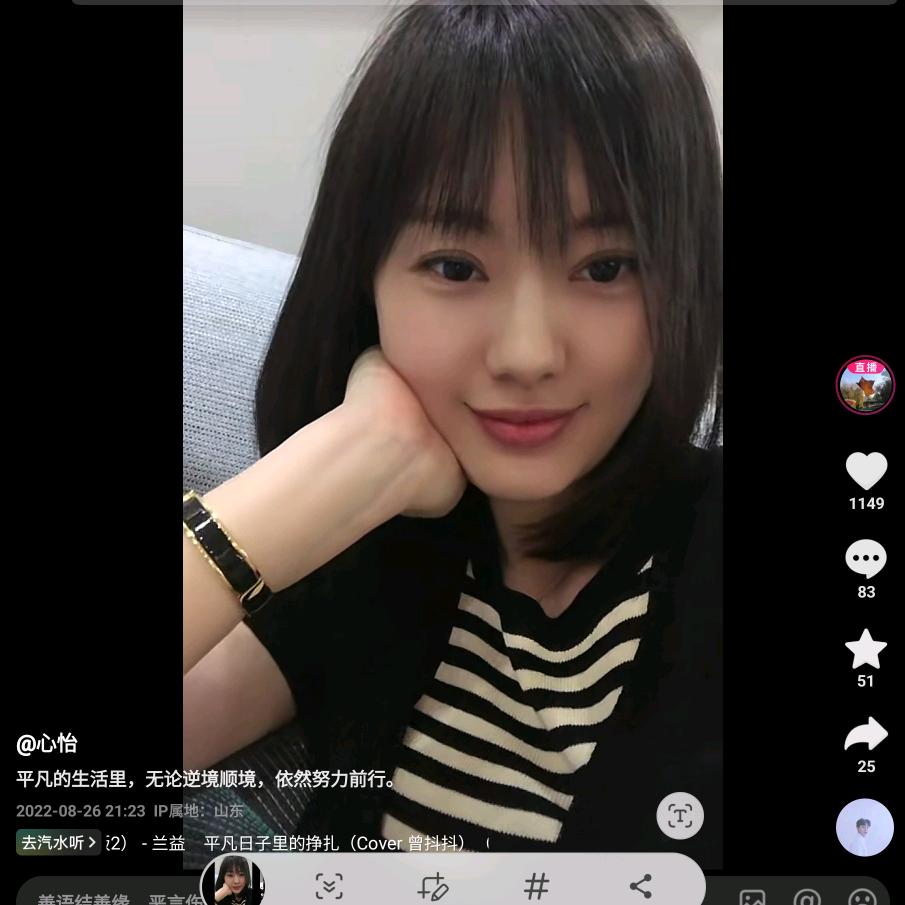
Task: Attach an image to the comment
Action: click(752, 897)
